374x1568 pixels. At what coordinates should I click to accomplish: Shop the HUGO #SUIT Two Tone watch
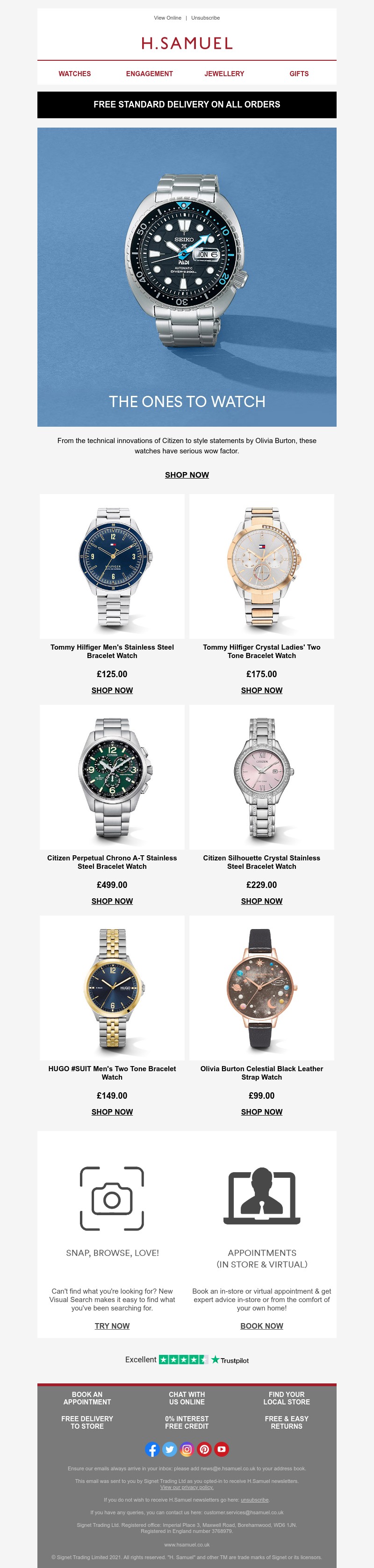click(x=112, y=1111)
